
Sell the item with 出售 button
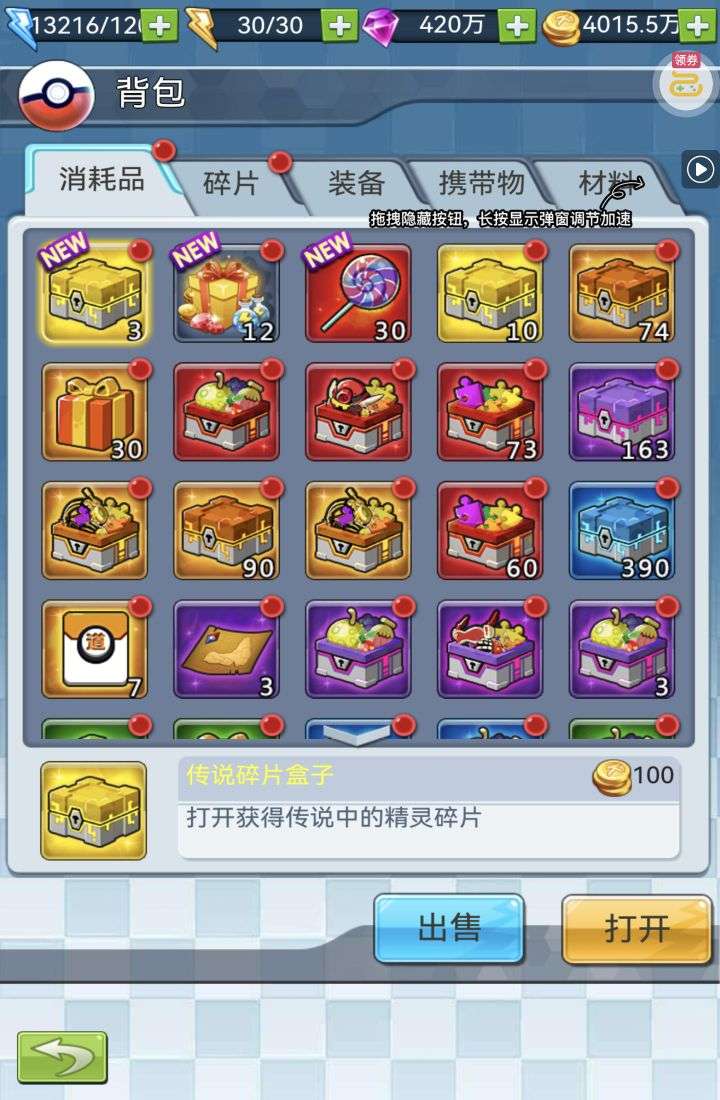(449, 929)
